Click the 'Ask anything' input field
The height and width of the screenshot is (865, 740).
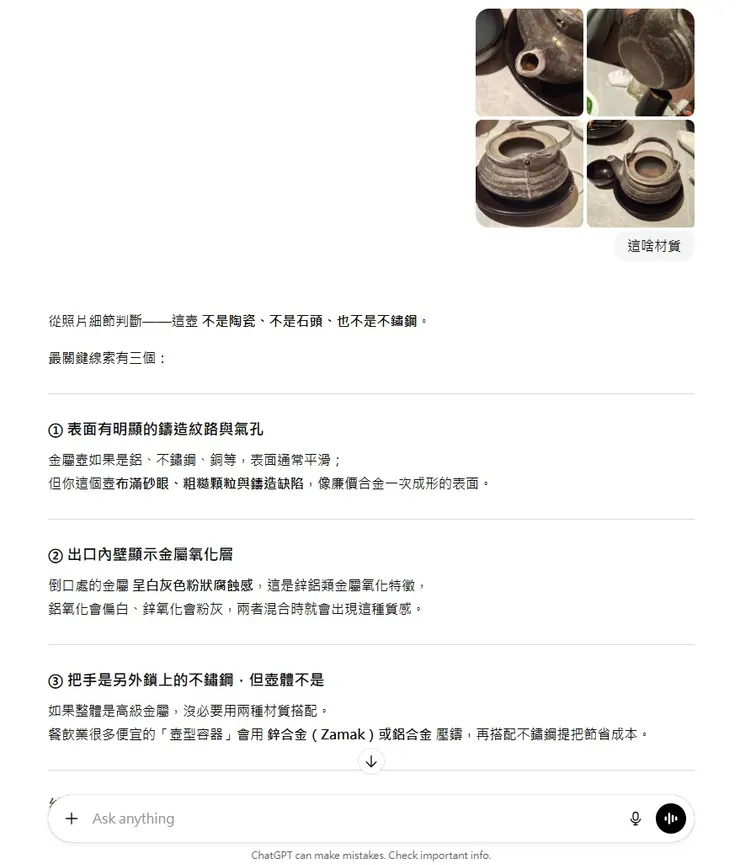pos(300,818)
